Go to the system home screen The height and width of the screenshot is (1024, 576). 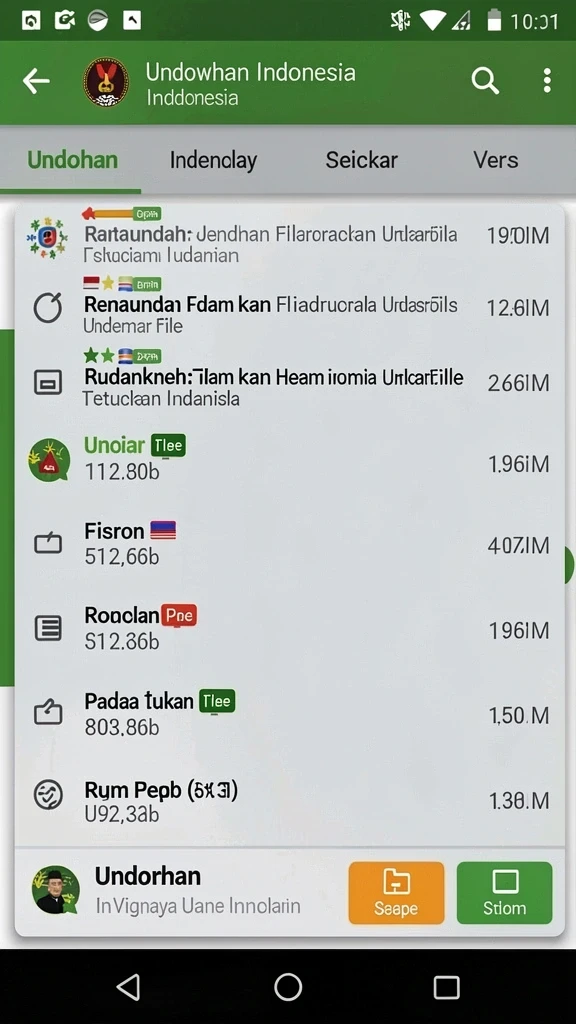(x=288, y=986)
